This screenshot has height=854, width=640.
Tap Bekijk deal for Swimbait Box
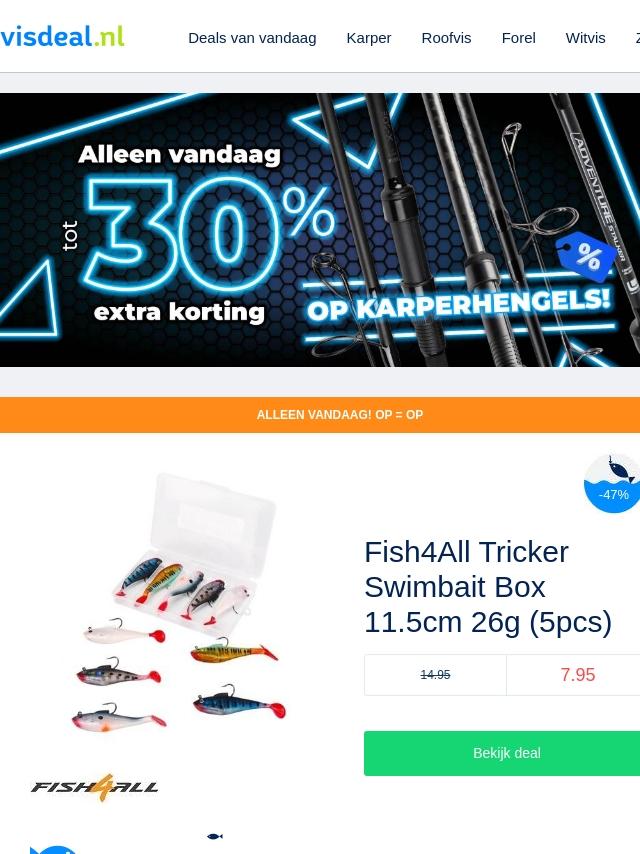(502, 753)
